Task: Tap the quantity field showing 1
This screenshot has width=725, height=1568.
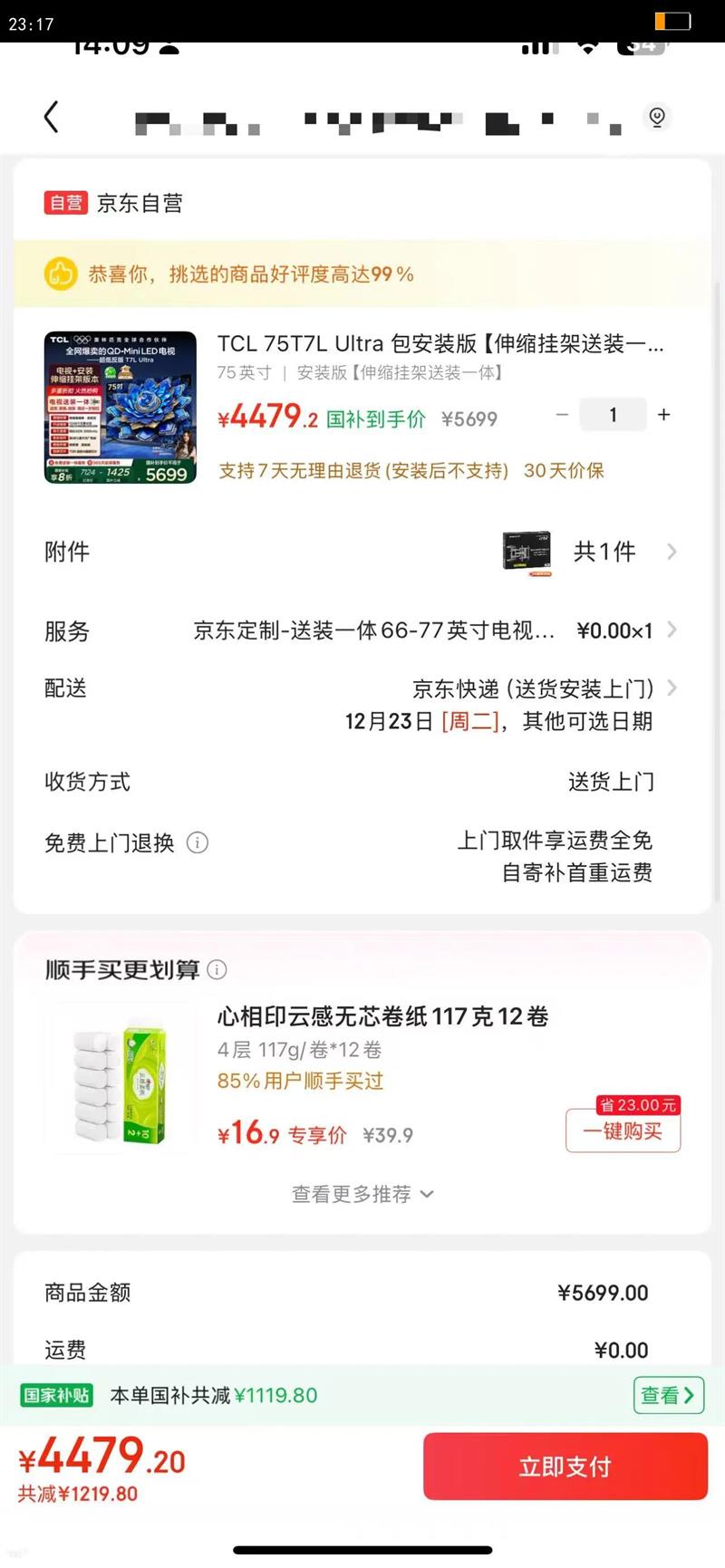Action: pyautogui.click(x=613, y=414)
